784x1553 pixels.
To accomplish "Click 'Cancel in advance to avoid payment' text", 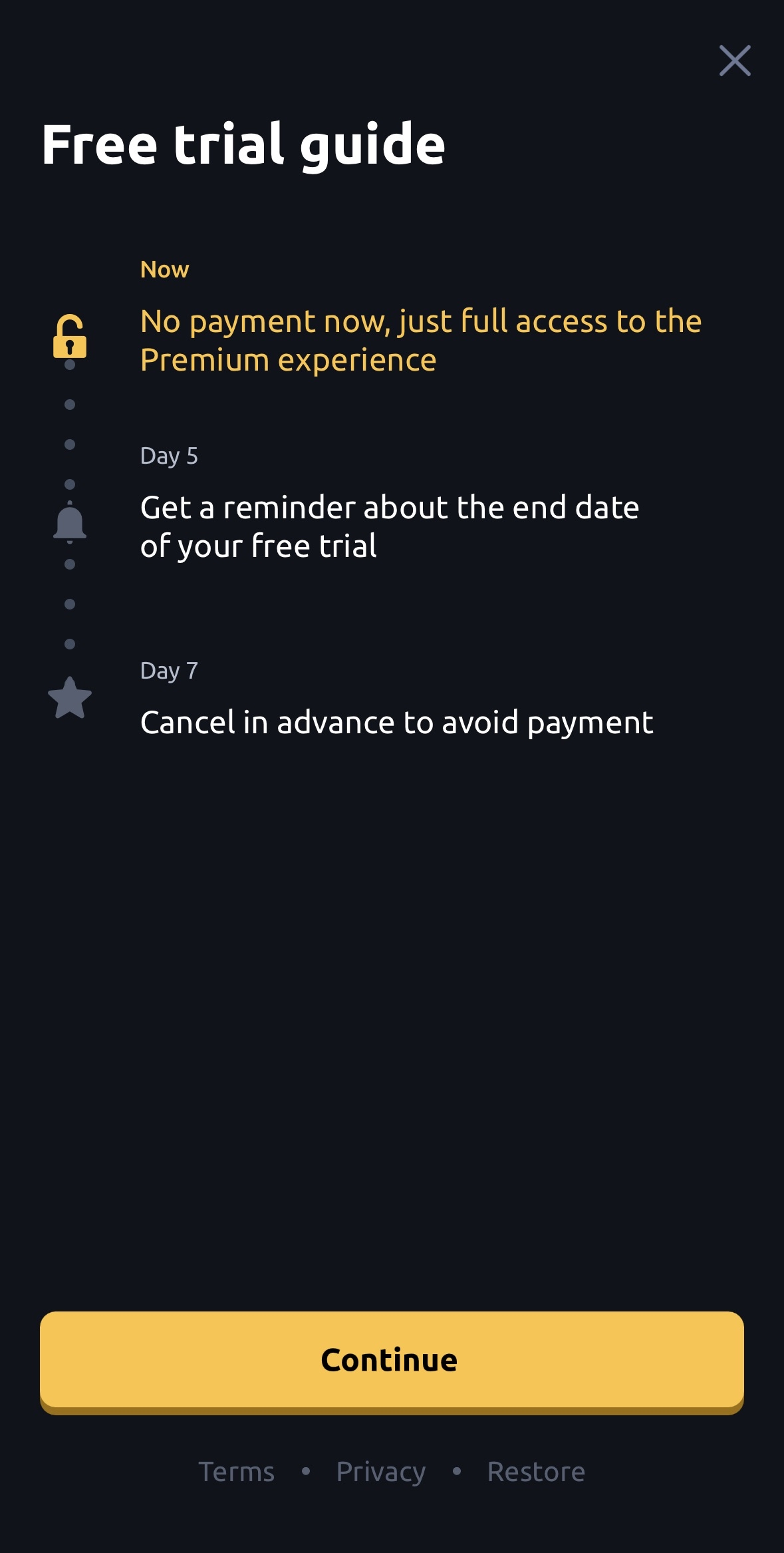I will pyautogui.click(x=396, y=720).
